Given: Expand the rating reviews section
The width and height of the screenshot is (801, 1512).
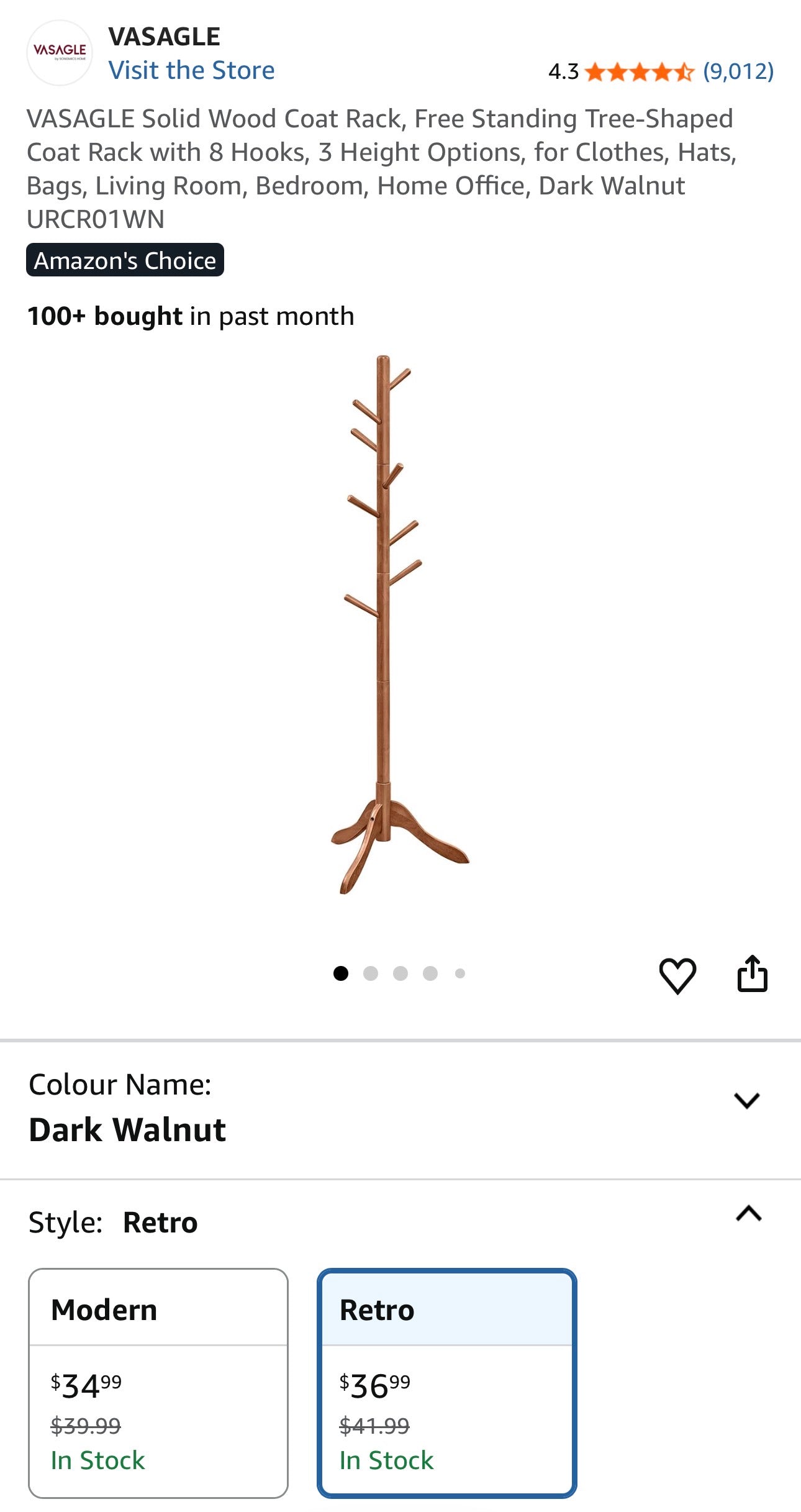Looking at the screenshot, I should (739, 73).
